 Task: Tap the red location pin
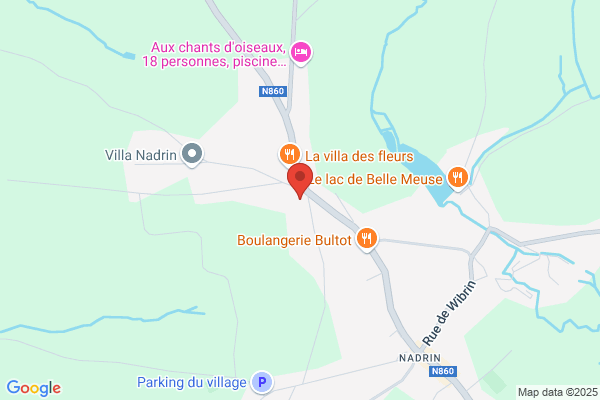[x=300, y=181]
